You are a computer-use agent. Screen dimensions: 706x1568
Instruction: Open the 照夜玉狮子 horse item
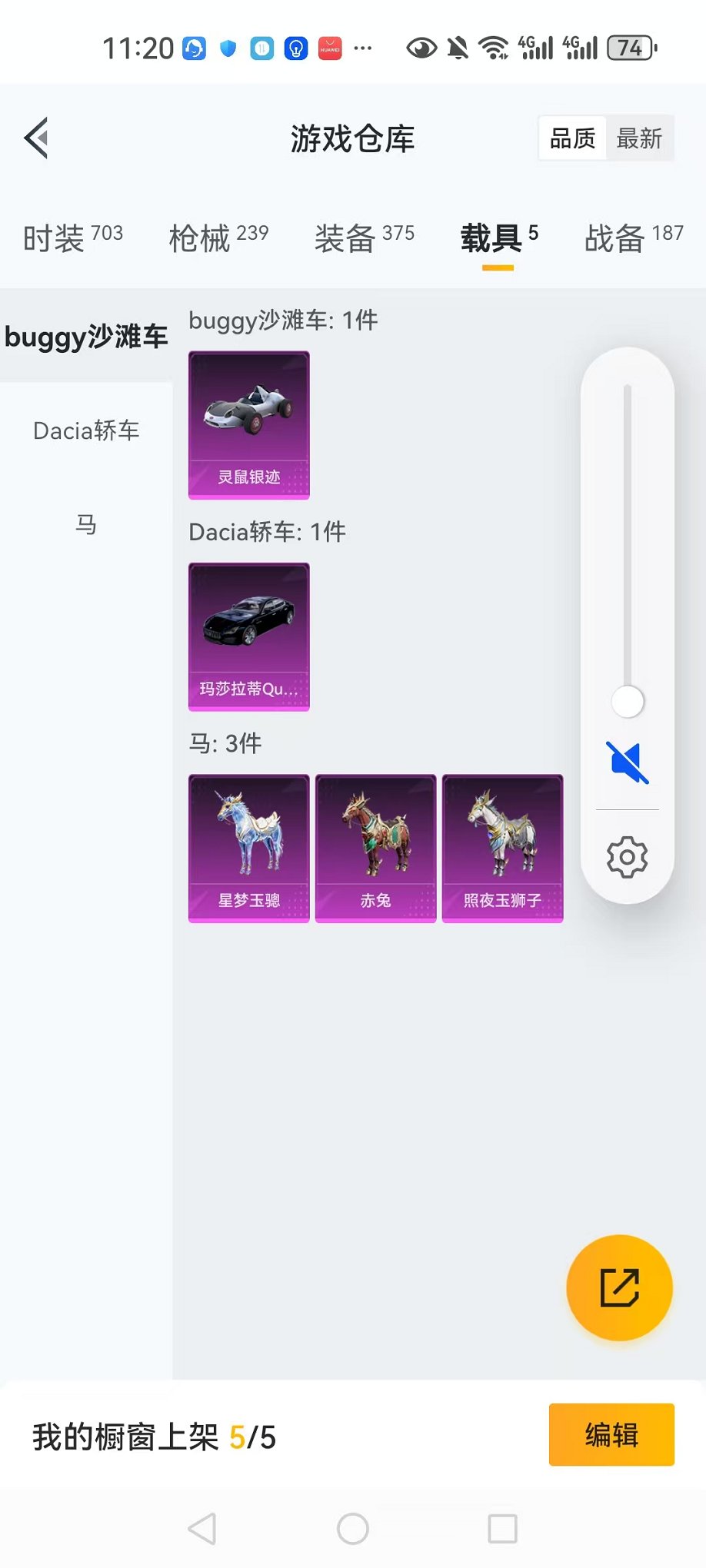coord(502,848)
